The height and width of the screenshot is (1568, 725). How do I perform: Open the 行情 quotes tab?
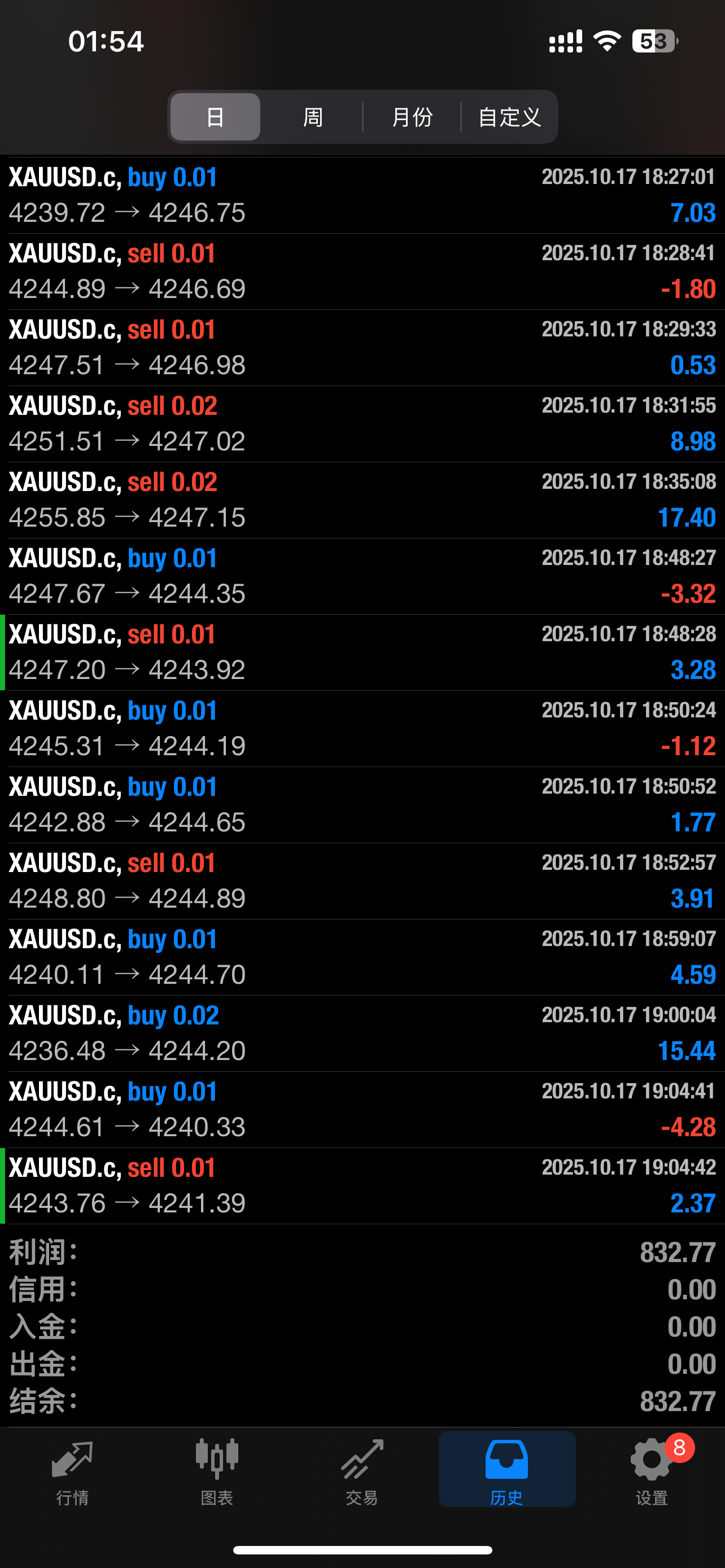point(72,1470)
